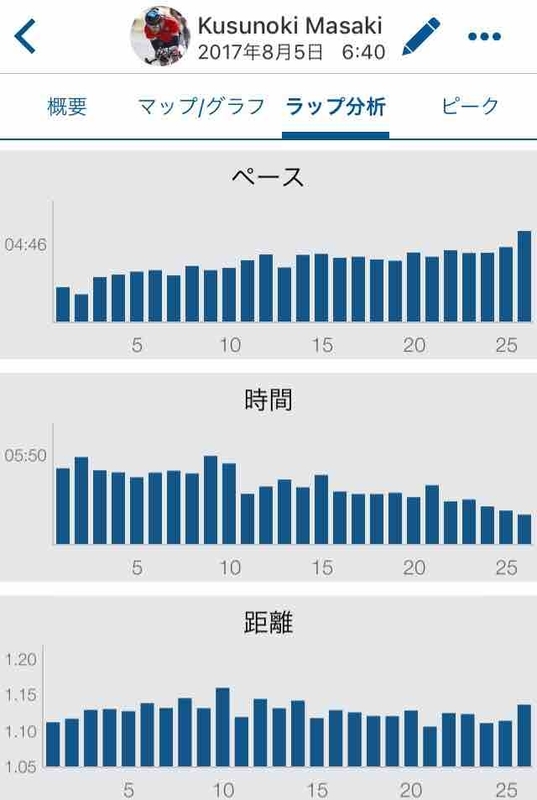Switch to the 概要 tab
The height and width of the screenshot is (800, 537).
pyautogui.click(x=67, y=107)
